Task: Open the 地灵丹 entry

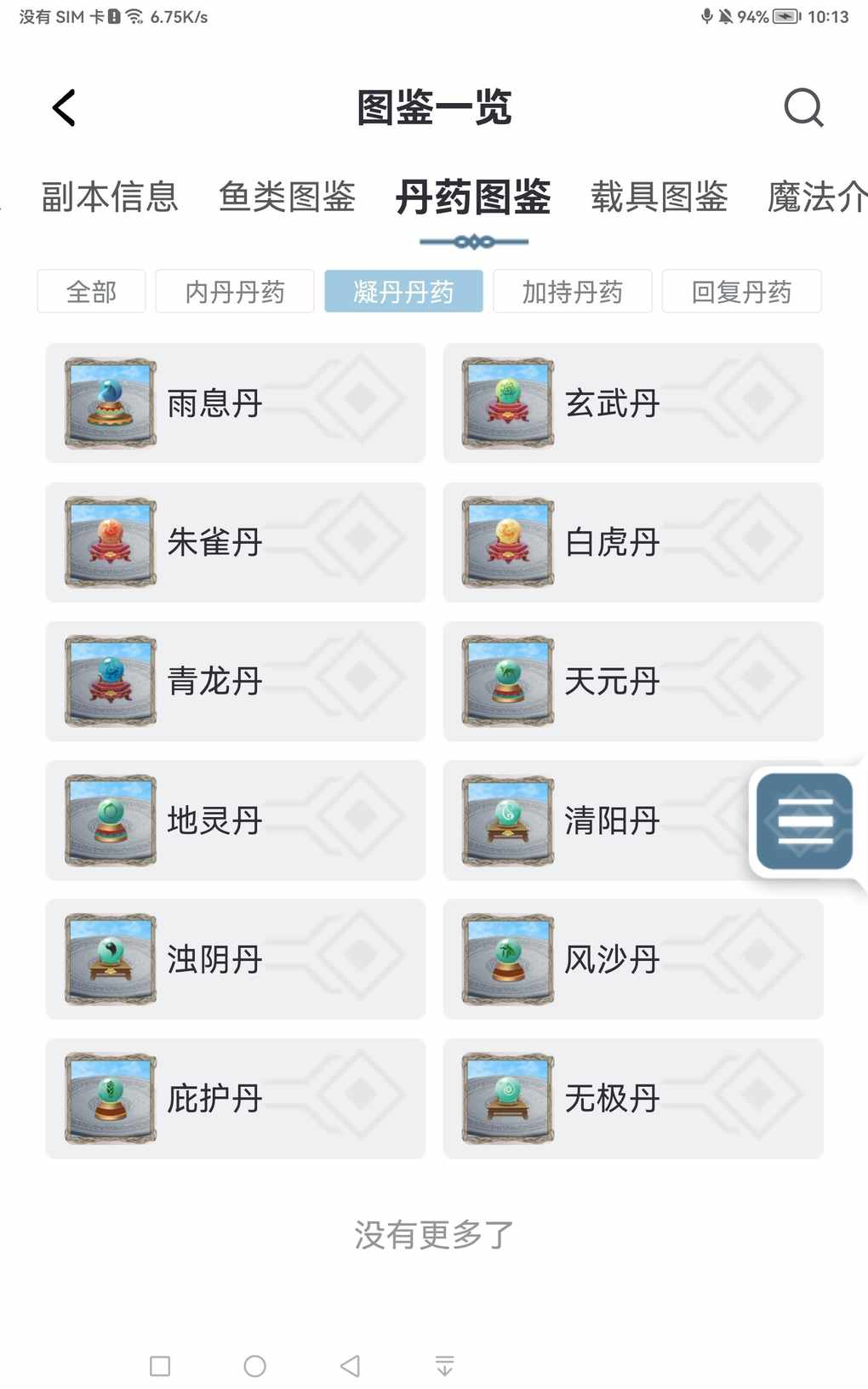Action: click(235, 820)
